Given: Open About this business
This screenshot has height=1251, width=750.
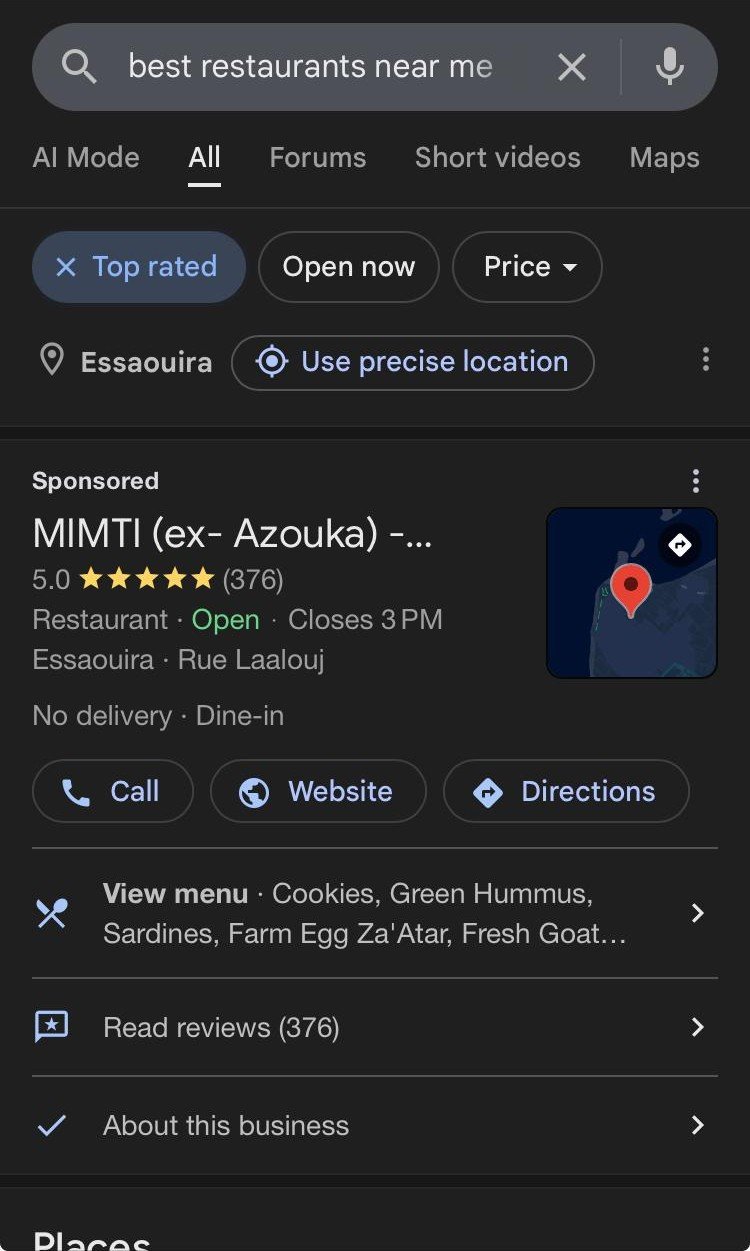Looking at the screenshot, I should (374, 1125).
